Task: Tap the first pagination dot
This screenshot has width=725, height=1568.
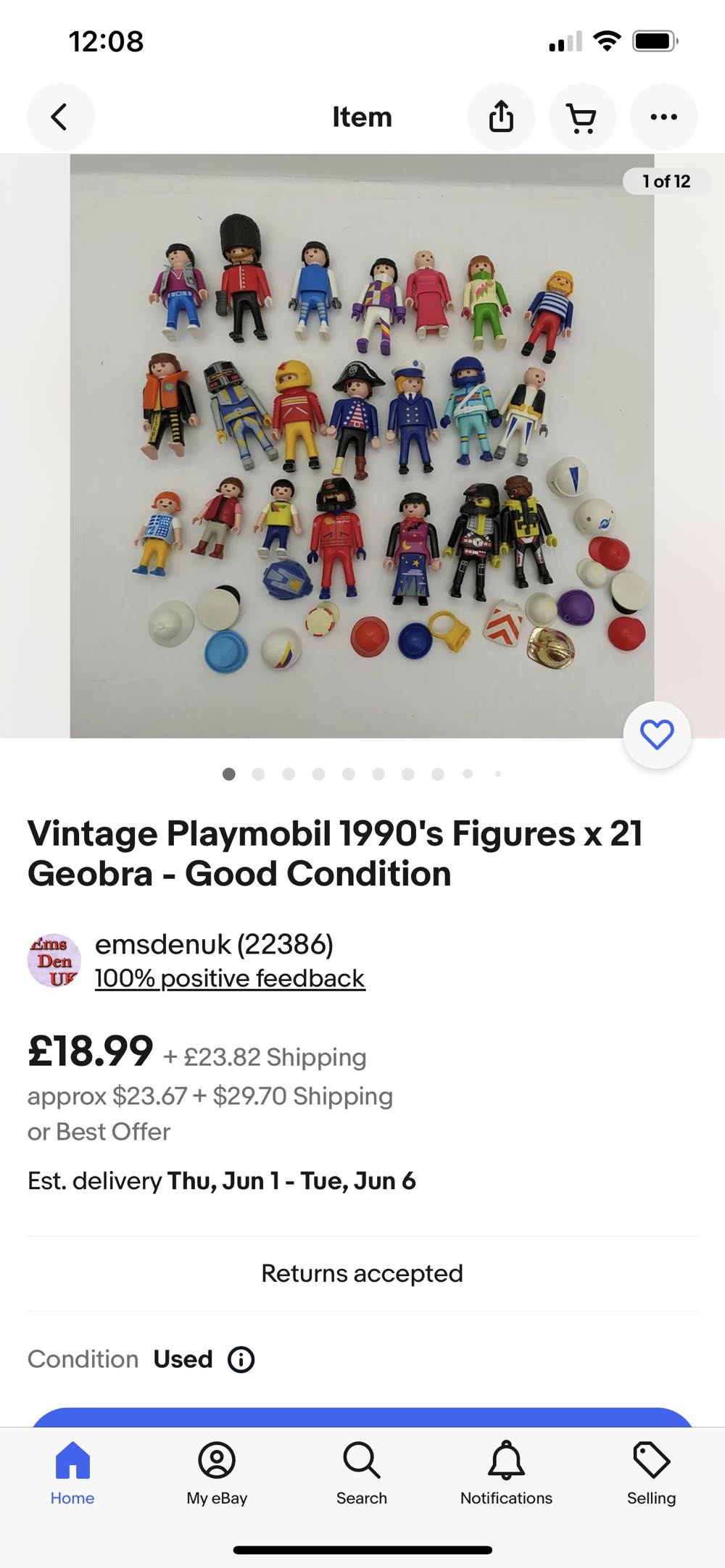Action: pyautogui.click(x=229, y=775)
